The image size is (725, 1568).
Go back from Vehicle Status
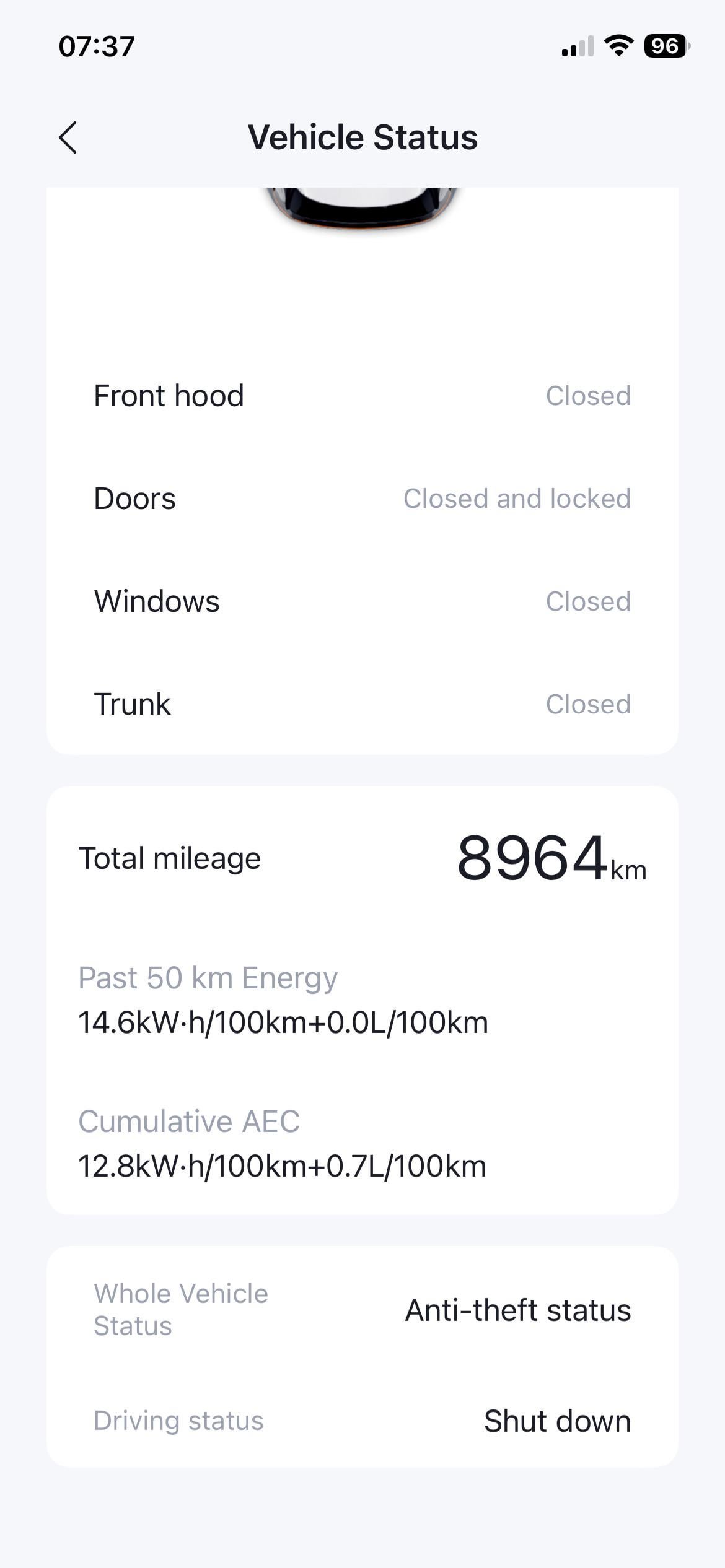pos(68,137)
